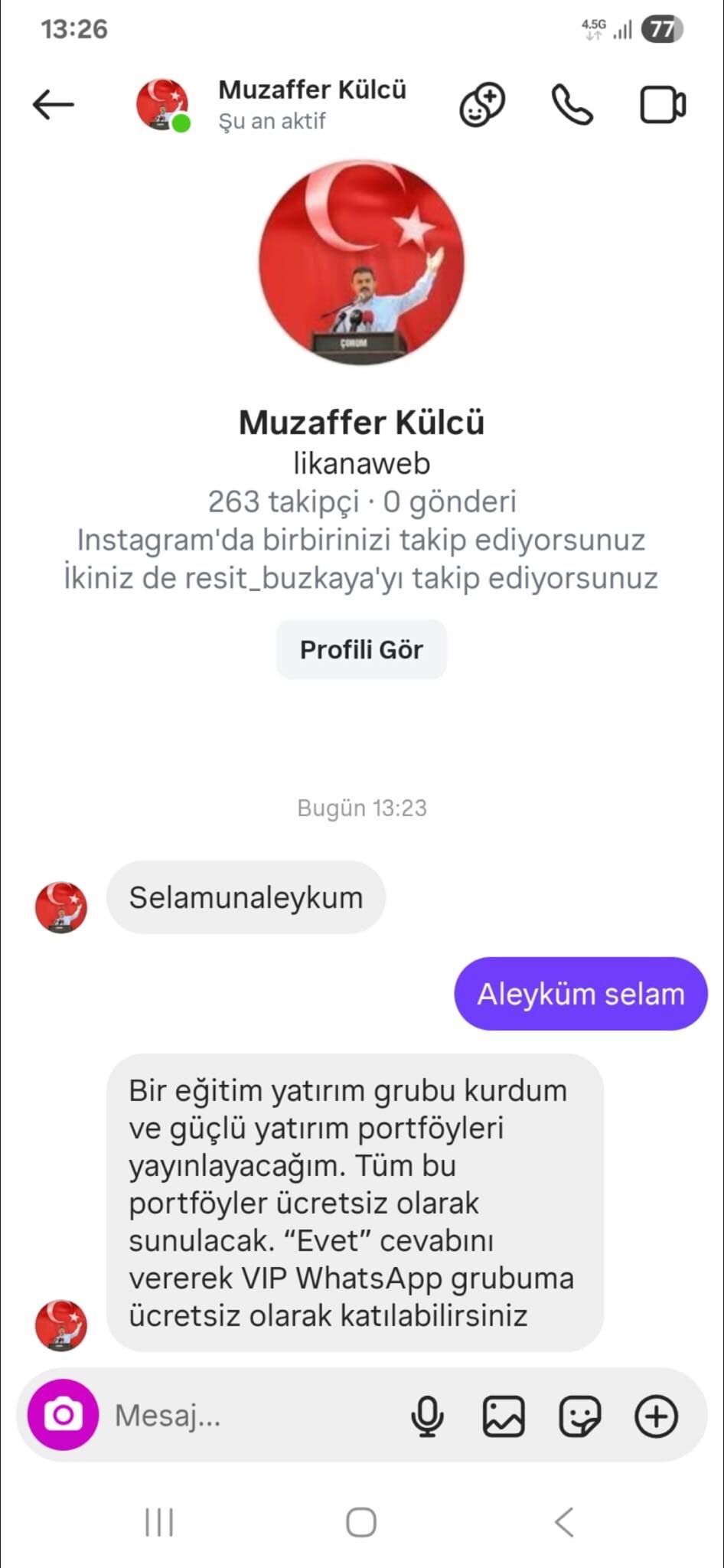Go back using the top-left arrow
The image size is (724, 1568).
(x=53, y=105)
